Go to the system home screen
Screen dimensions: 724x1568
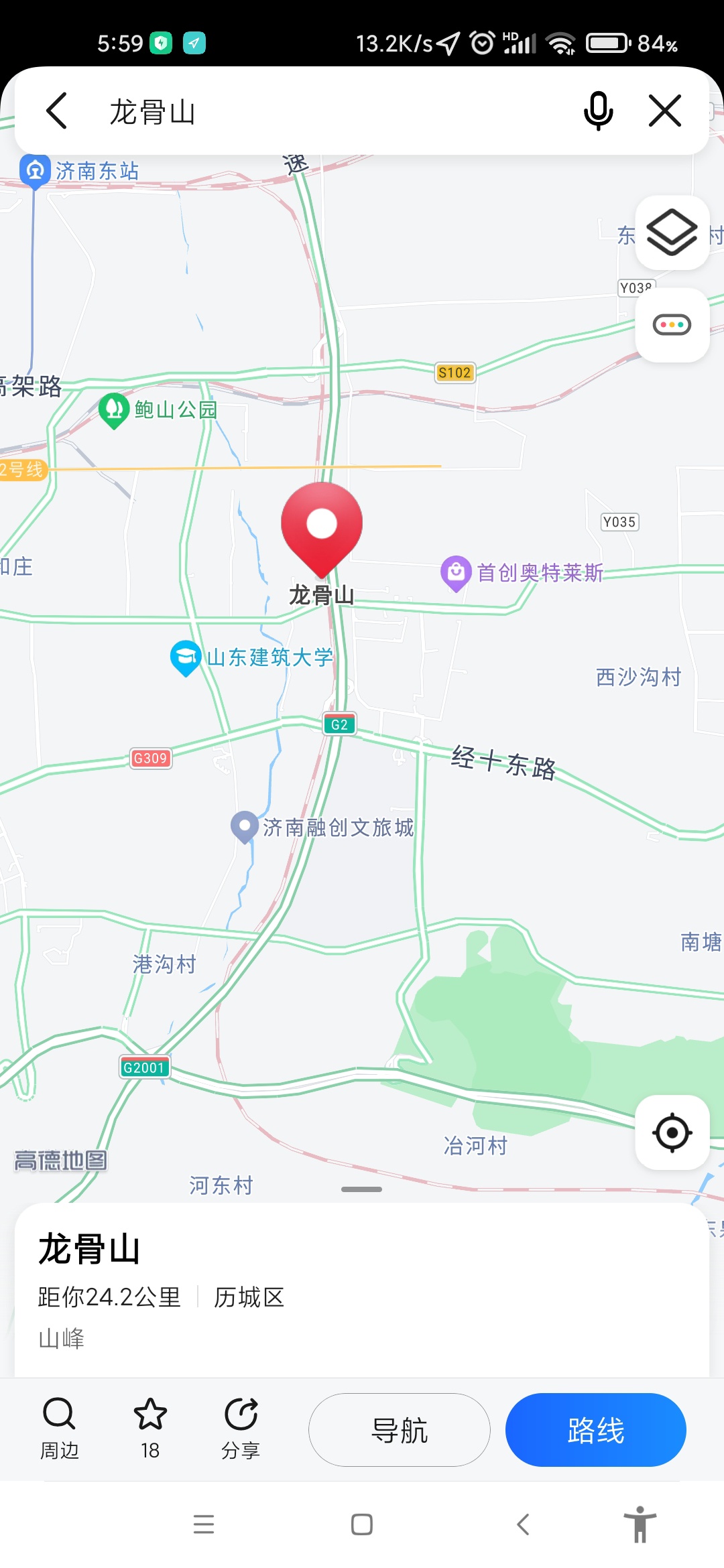(x=362, y=1524)
